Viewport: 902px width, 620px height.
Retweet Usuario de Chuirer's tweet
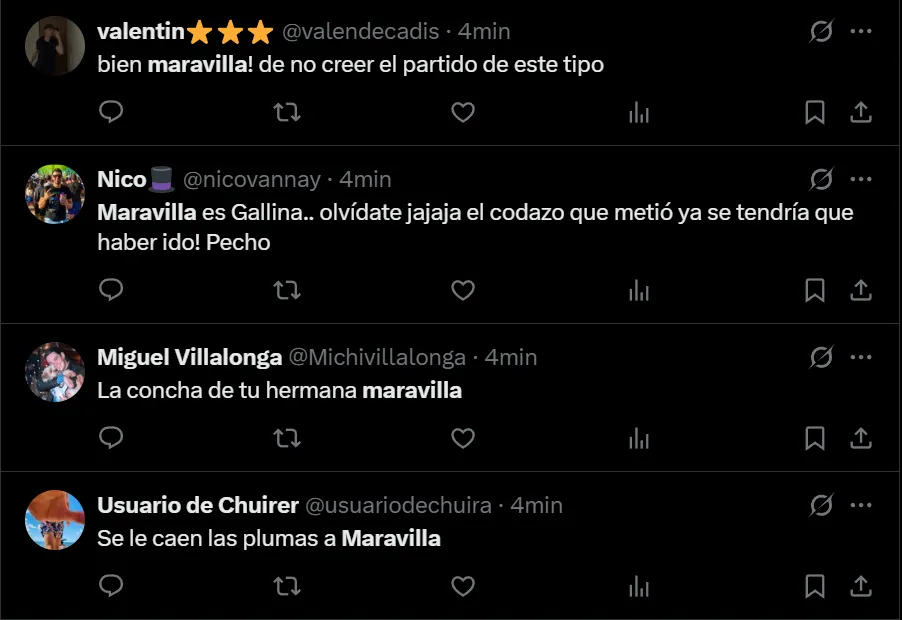coord(287,585)
